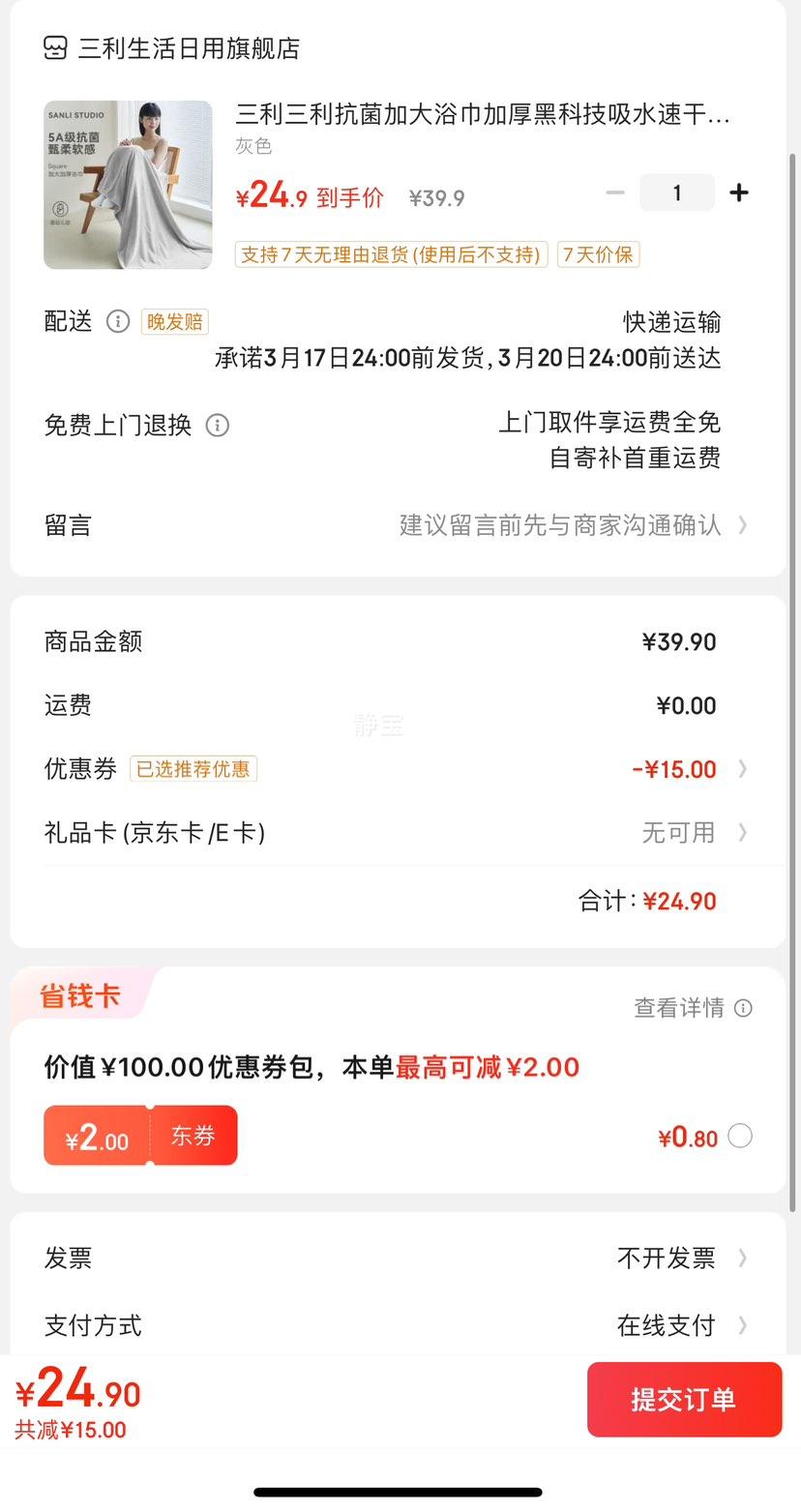The width and height of the screenshot is (801, 1512).
Task: View info icon next to 免费上门退换
Action: (218, 426)
